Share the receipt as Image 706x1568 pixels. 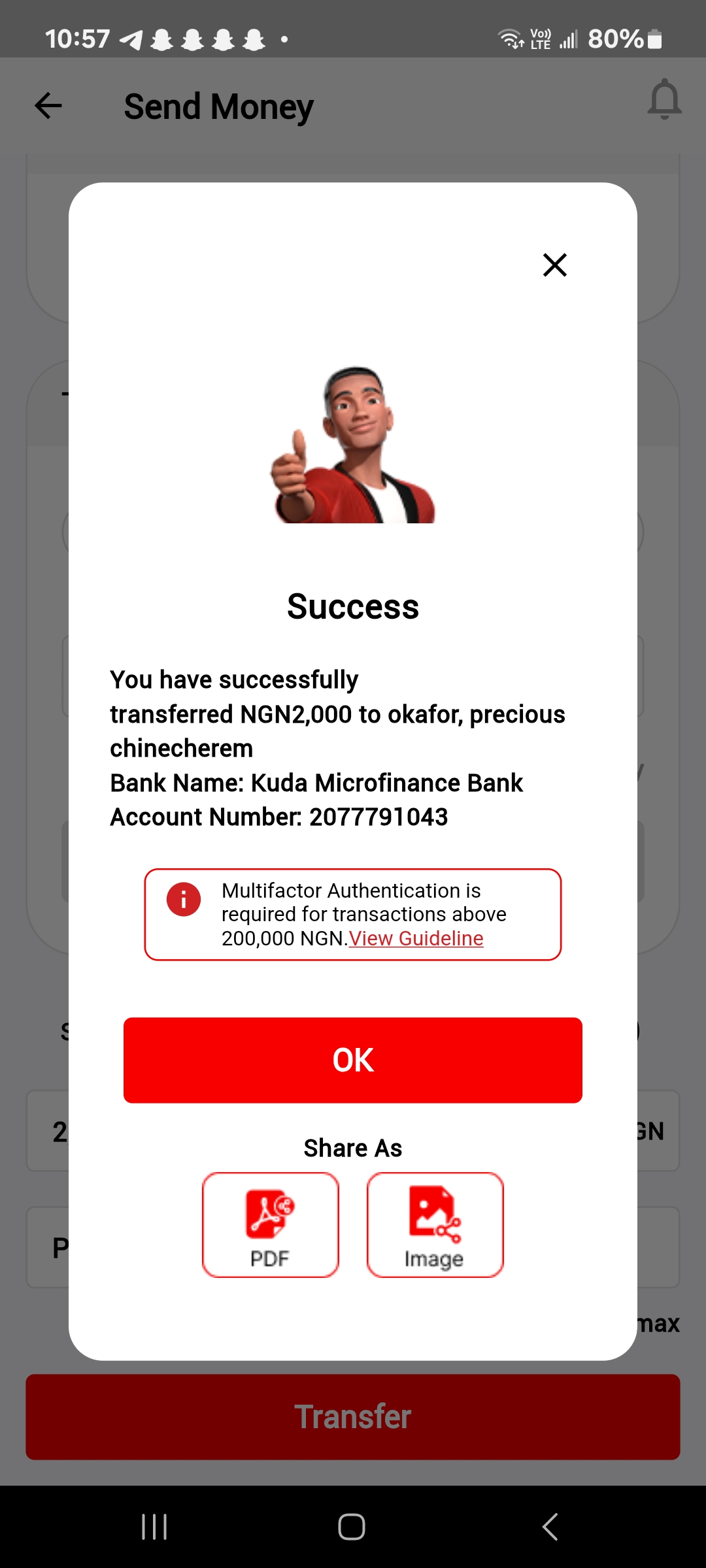435,1224
